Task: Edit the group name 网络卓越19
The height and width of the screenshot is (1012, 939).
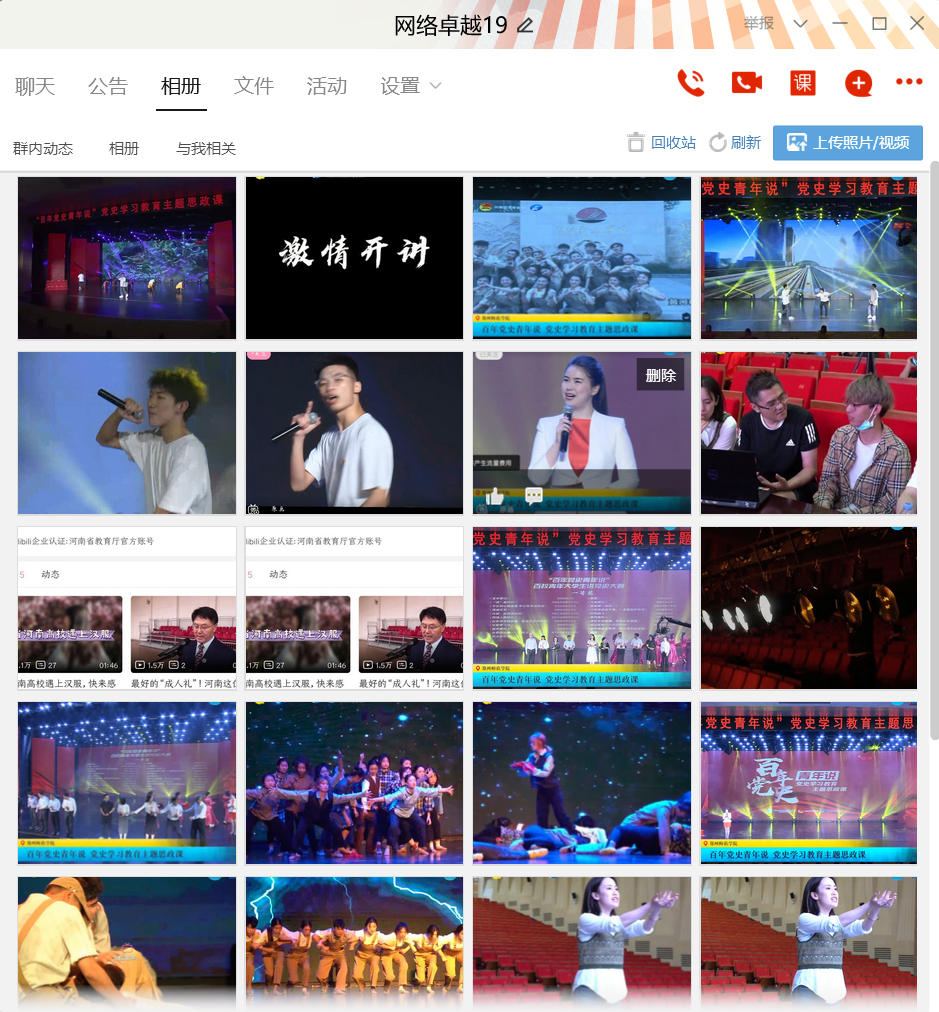Action: tap(526, 26)
